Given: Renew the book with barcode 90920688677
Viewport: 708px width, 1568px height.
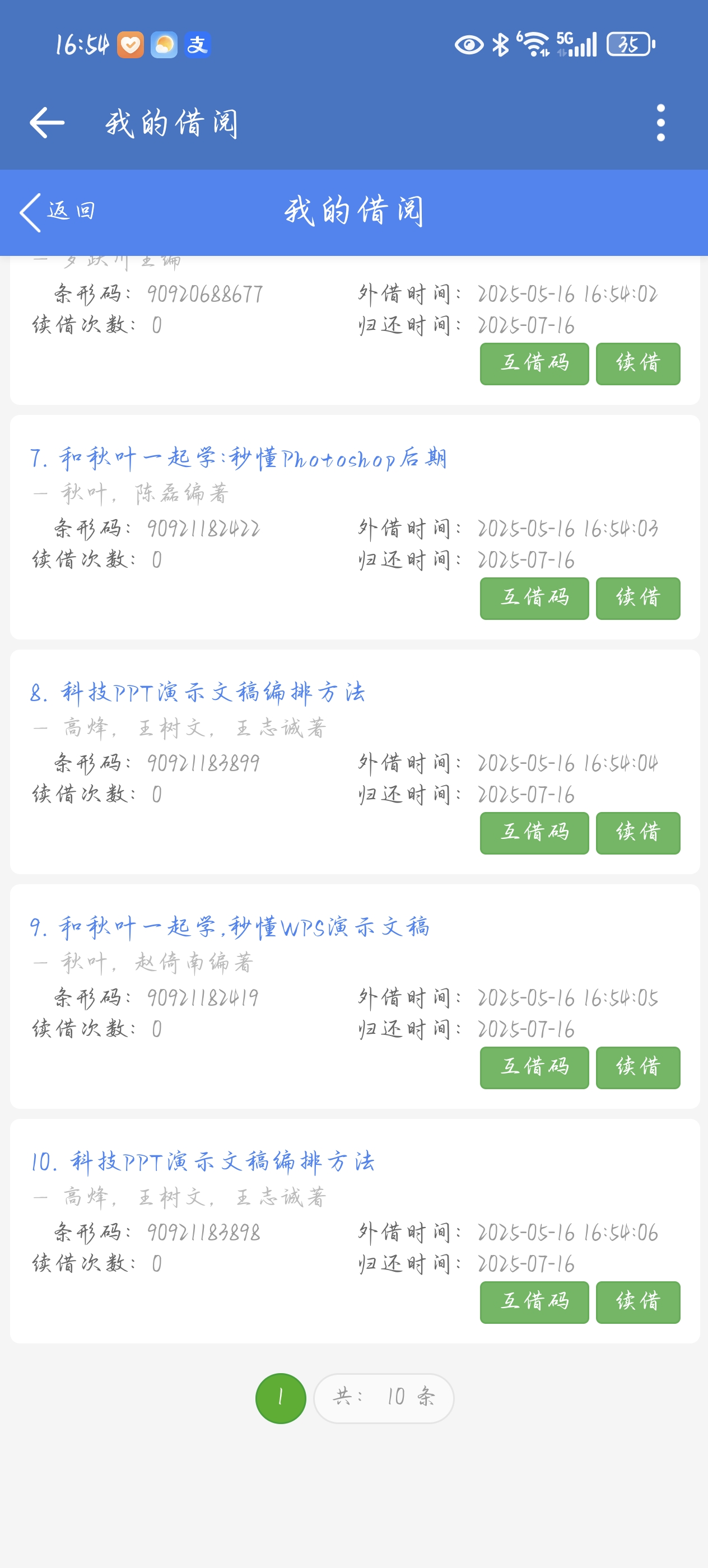Looking at the screenshot, I should [x=637, y=363].
